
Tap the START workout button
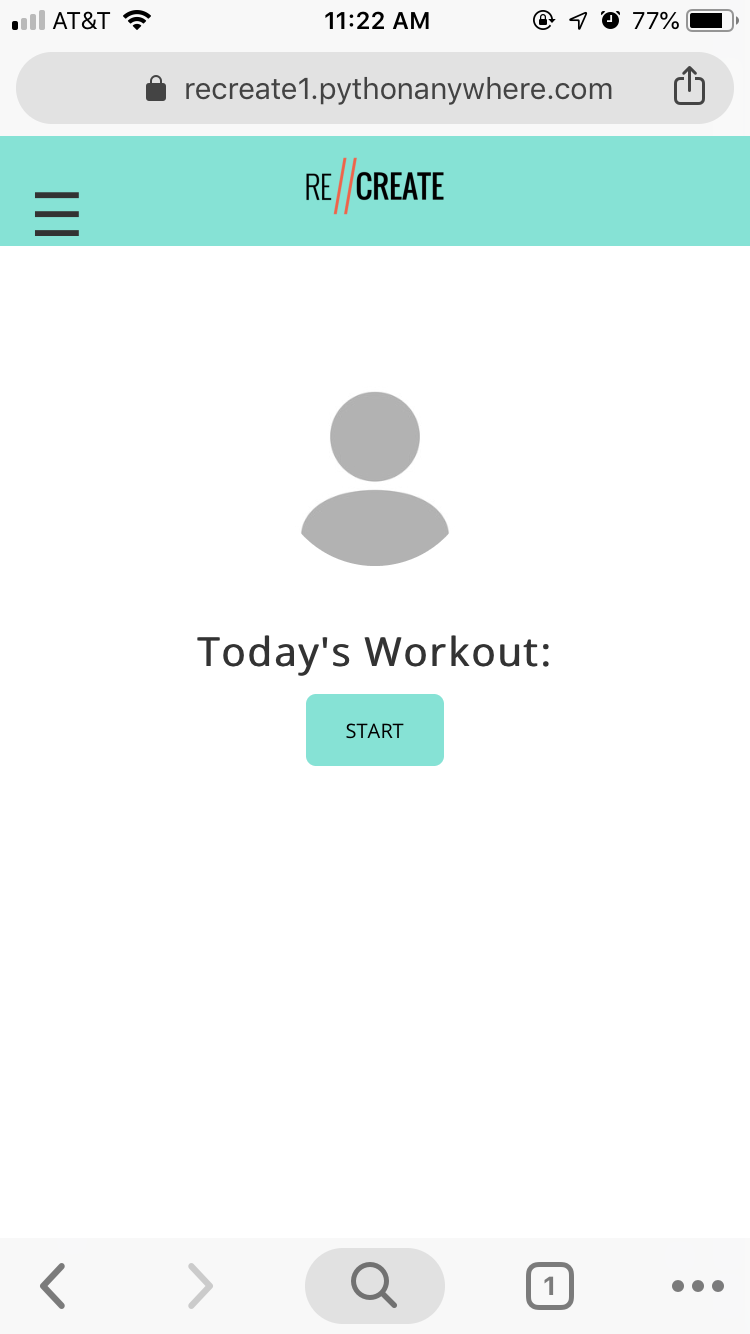[375, 730]
